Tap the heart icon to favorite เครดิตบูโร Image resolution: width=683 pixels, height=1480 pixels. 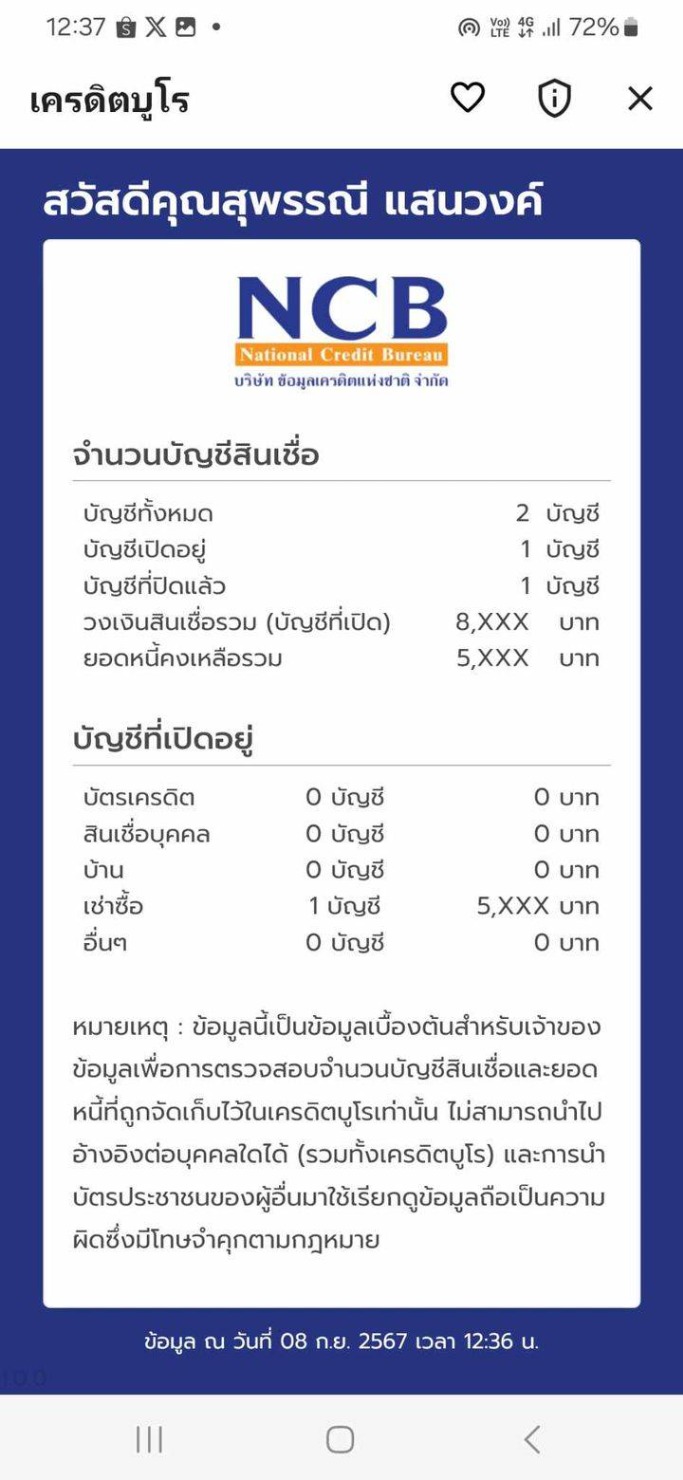pos(467,98)
